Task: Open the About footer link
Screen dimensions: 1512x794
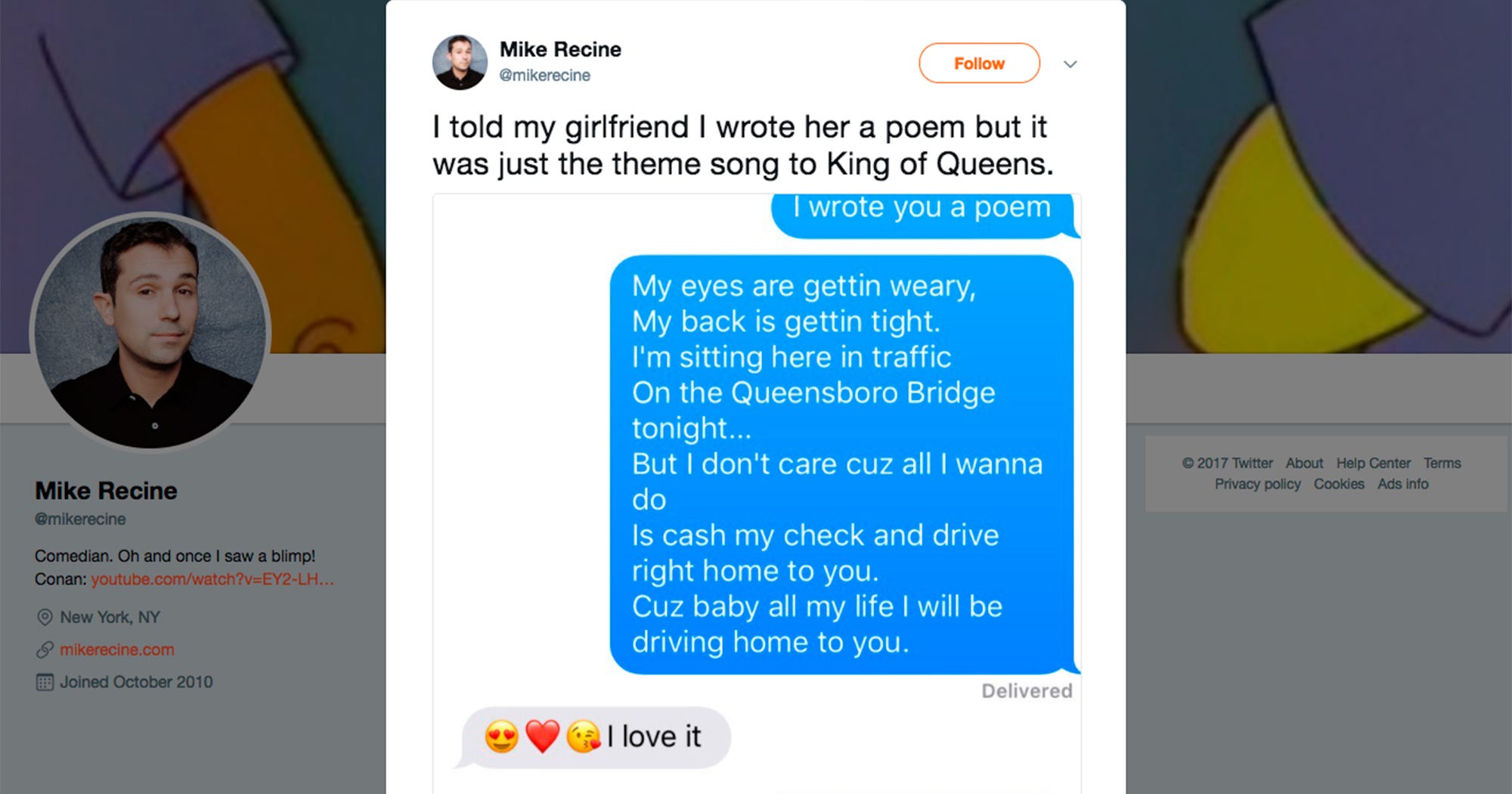Action: coord(1304,463)
